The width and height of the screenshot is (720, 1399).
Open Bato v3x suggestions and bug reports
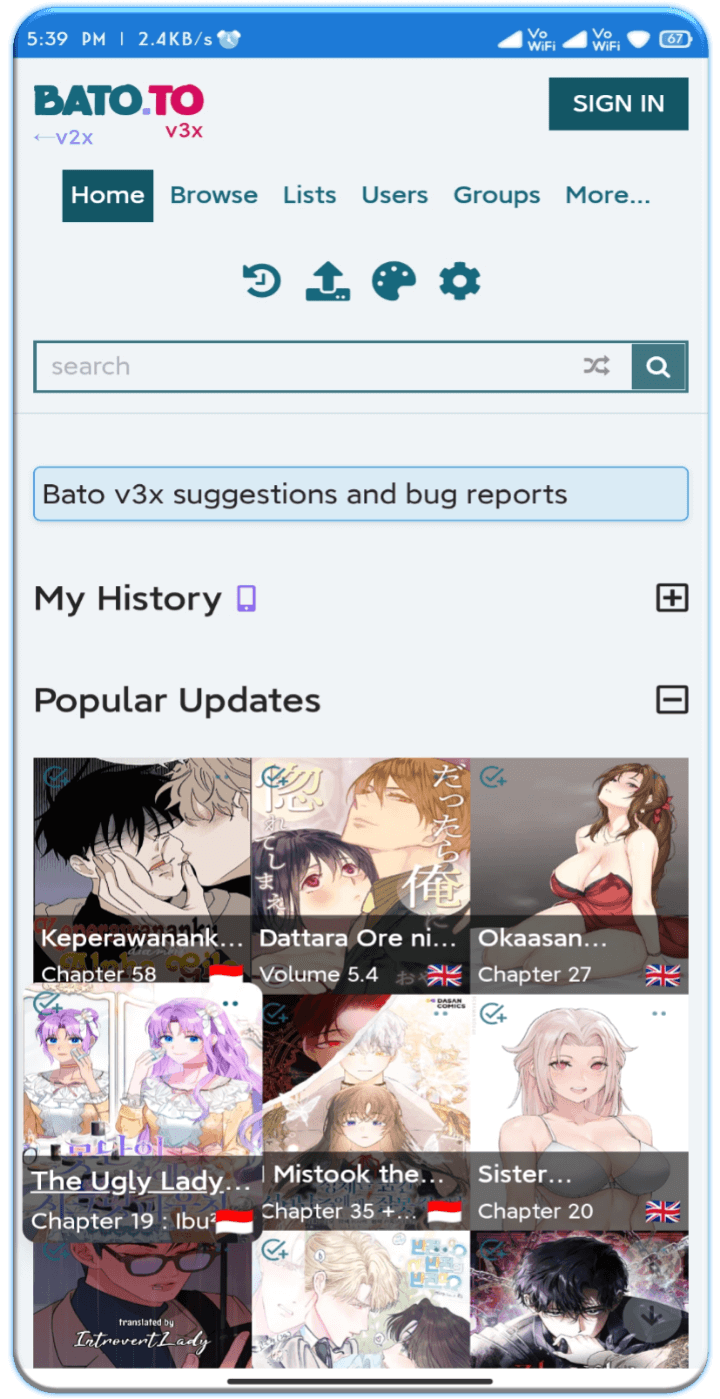[360, 494]
